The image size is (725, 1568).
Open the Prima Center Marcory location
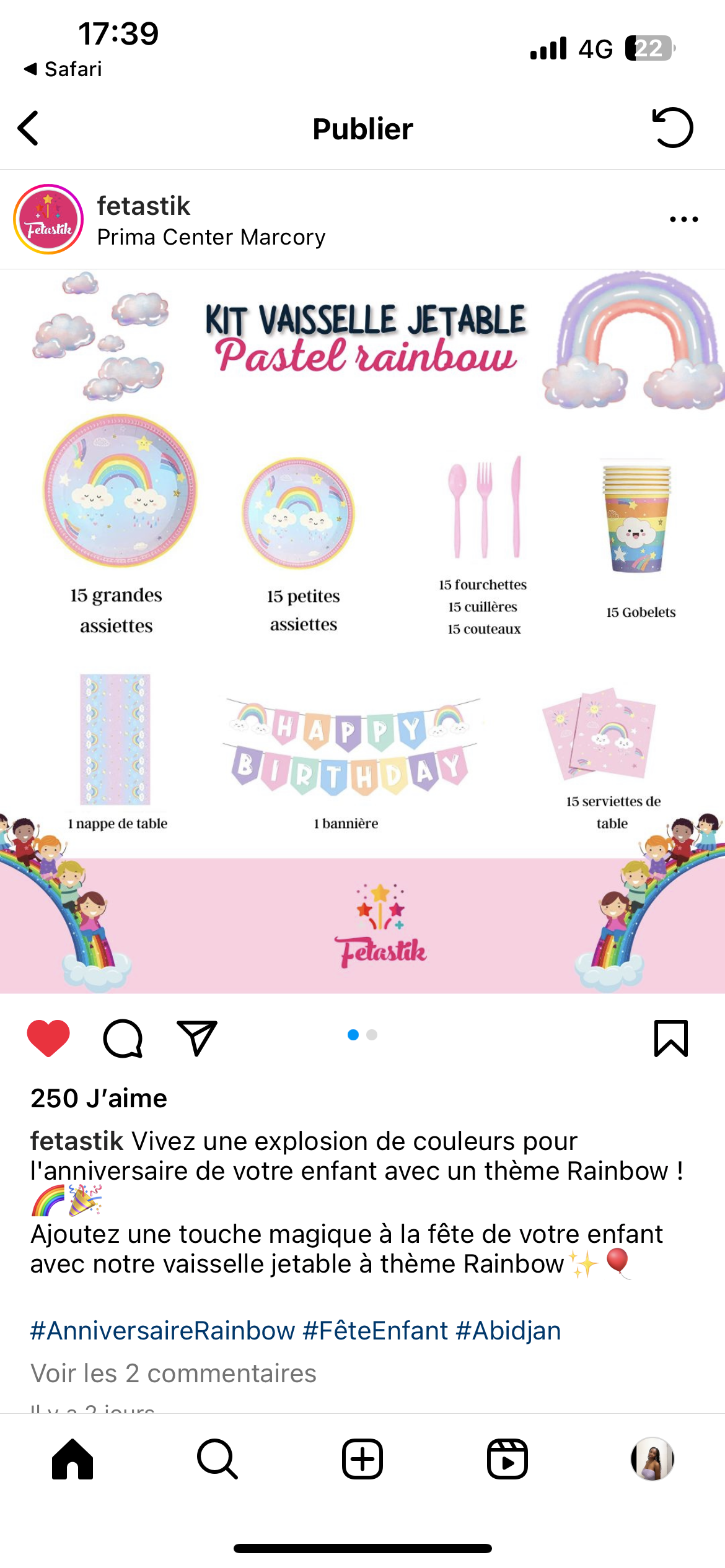tap(211, 237)
